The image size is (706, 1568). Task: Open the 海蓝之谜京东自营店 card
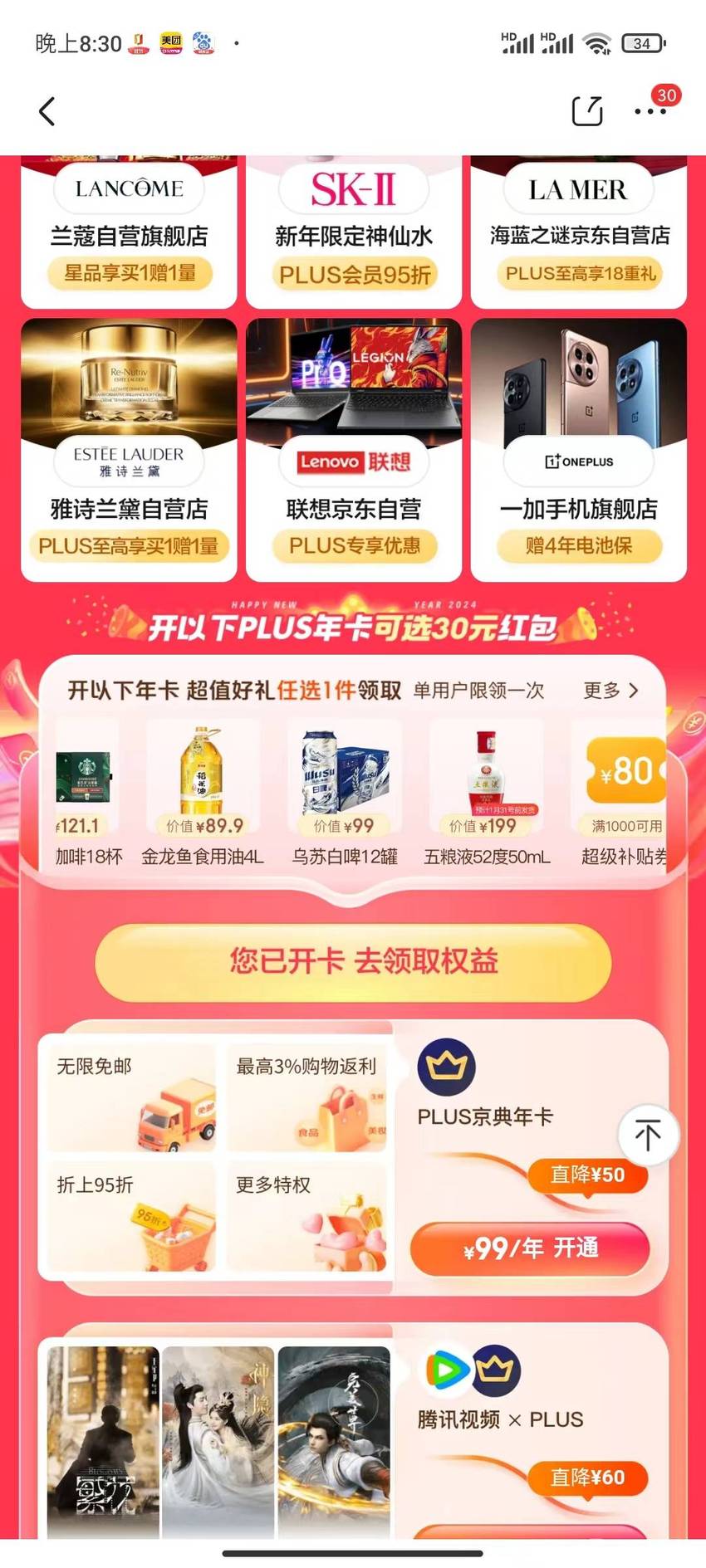579,232
